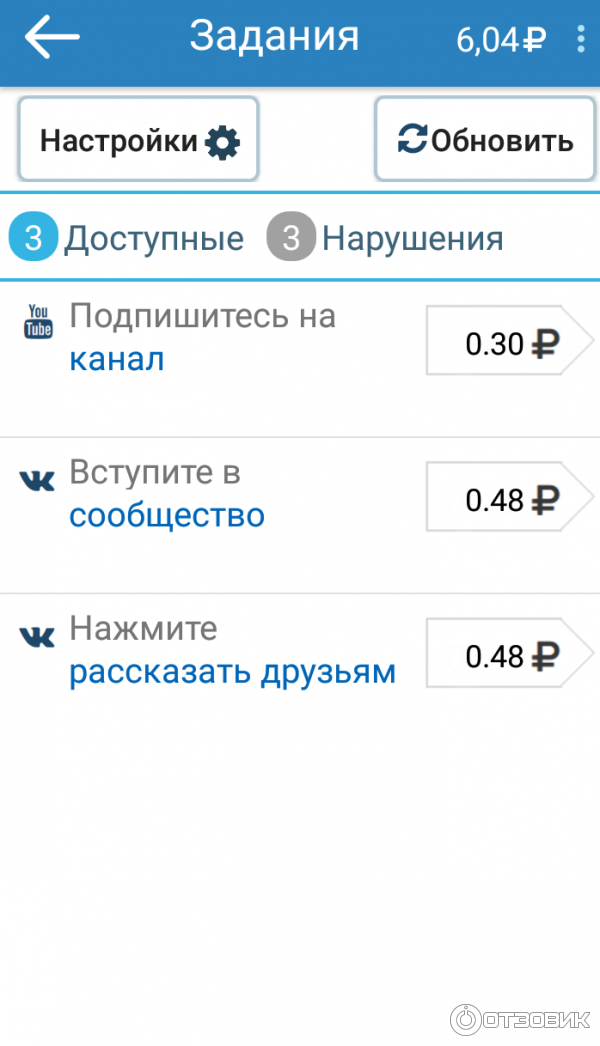Open the Нажмите рассказать друзьям task
Image resolution: width=600 pixels, height=1046 pixels.
click(x=232, y=651)
